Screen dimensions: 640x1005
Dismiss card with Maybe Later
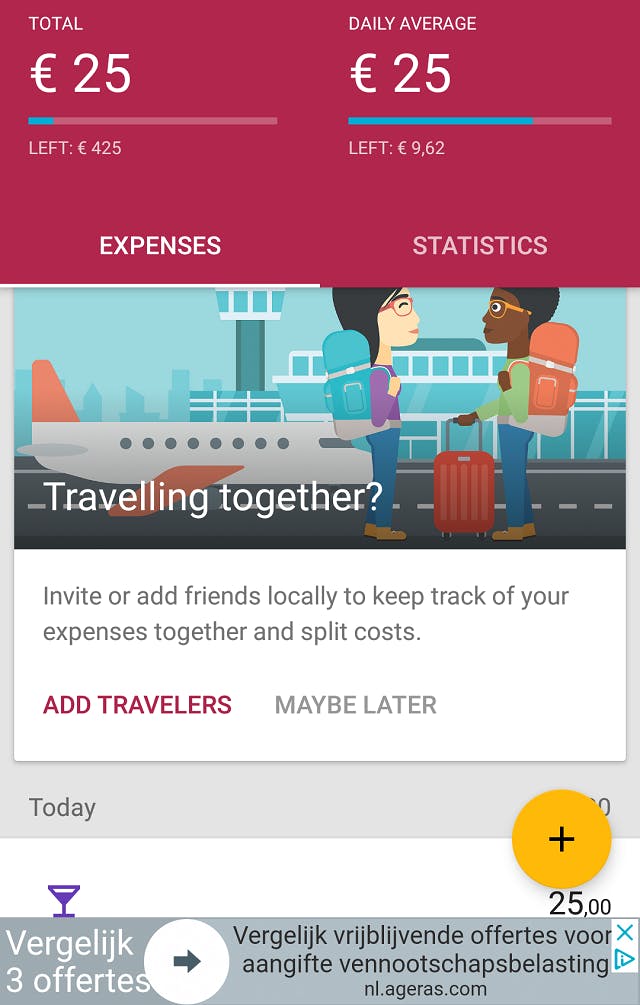coord(355,705)
